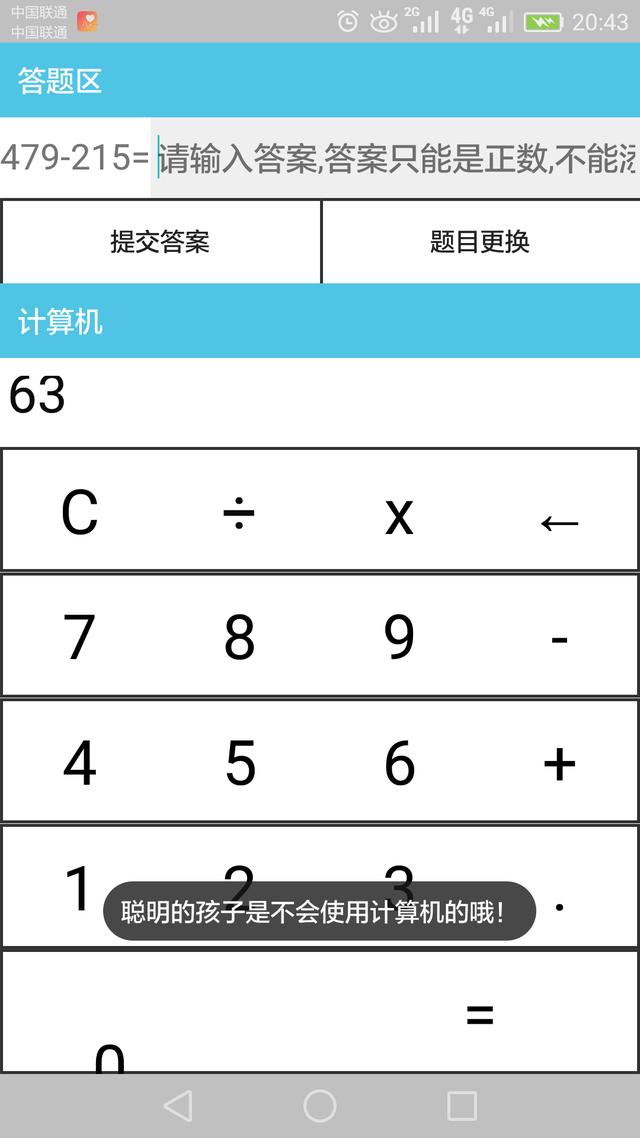Change the question with 题目更换
Viewport: 640px width, 1138px height.
click(x=480, y=241)
